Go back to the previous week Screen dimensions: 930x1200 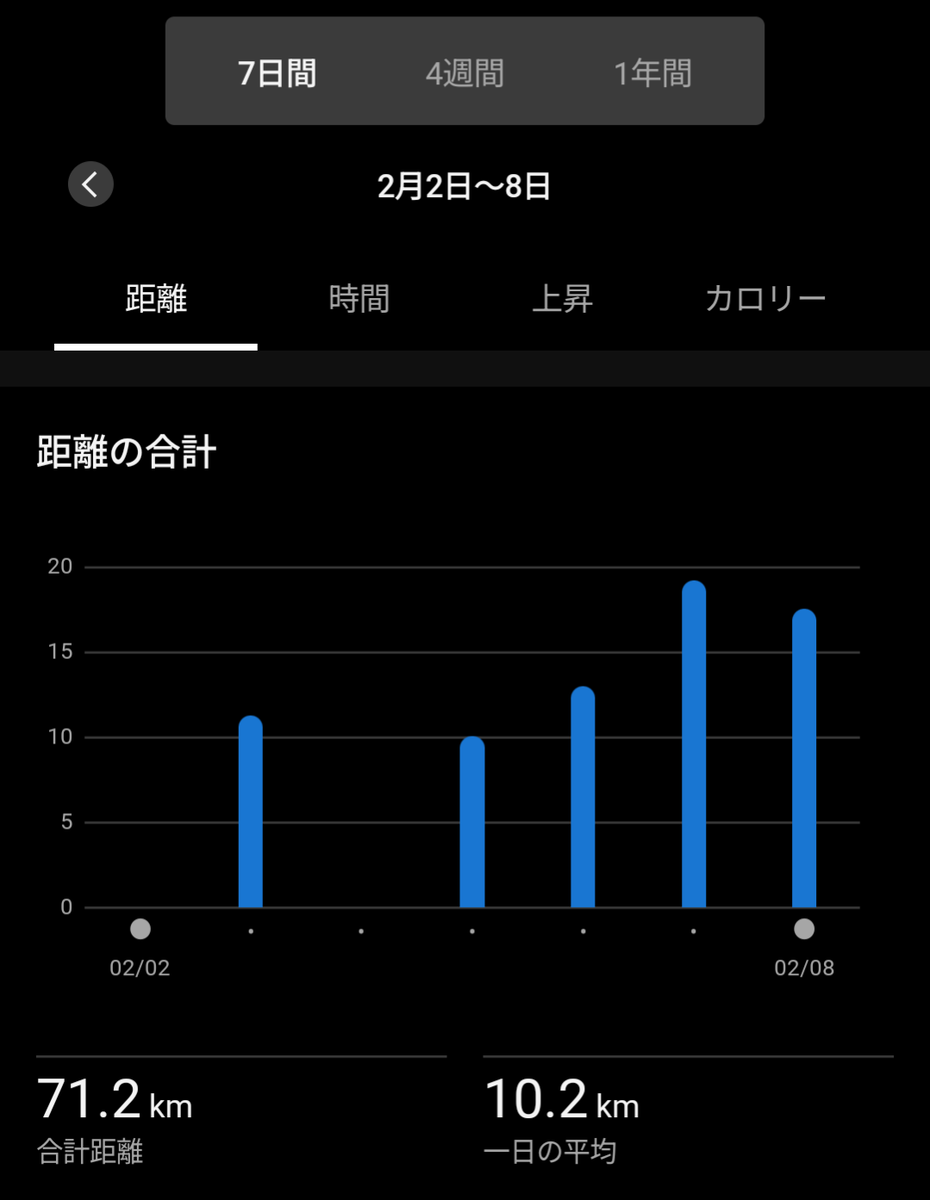91,185
